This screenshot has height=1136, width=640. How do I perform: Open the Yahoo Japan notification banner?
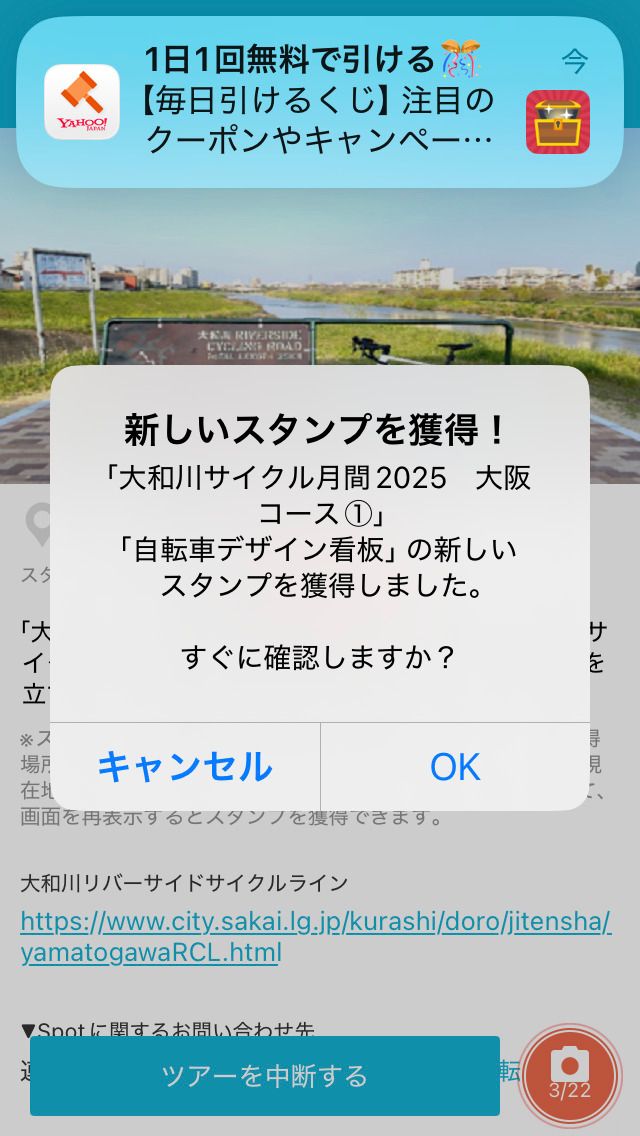coord(320,103)
